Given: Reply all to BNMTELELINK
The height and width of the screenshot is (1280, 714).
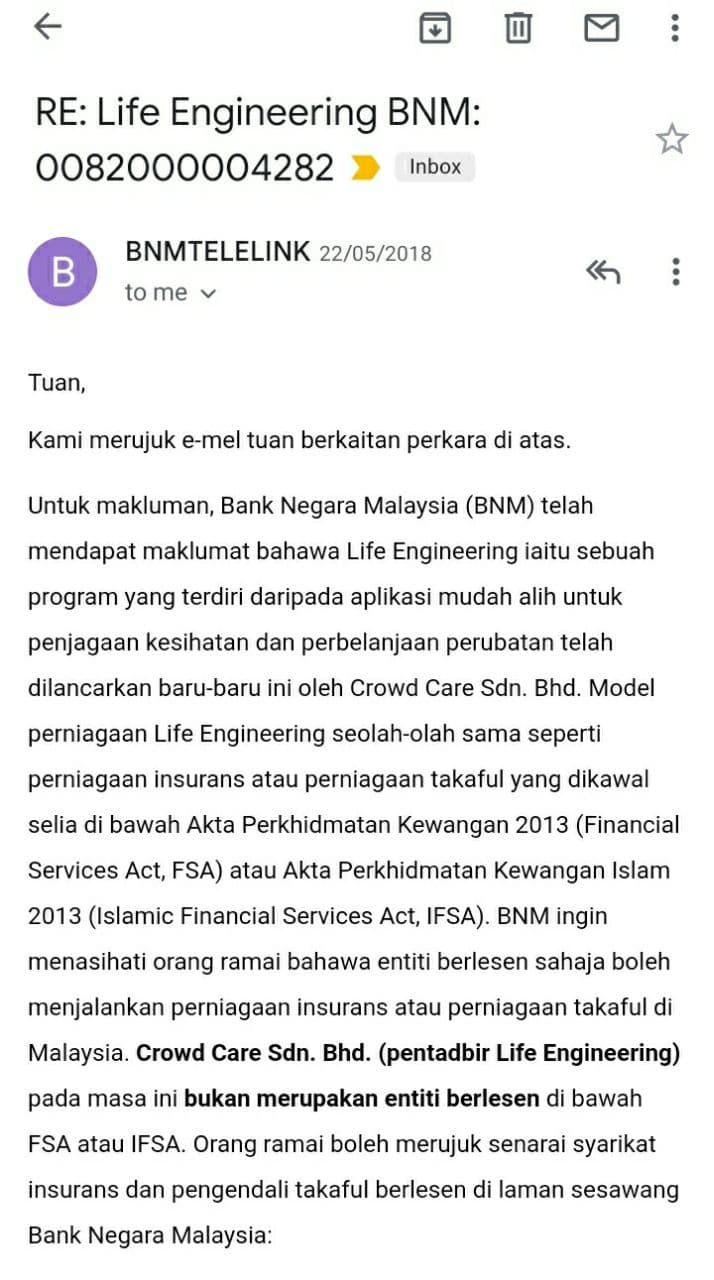Looking at the screenshot, I should 603,271.
